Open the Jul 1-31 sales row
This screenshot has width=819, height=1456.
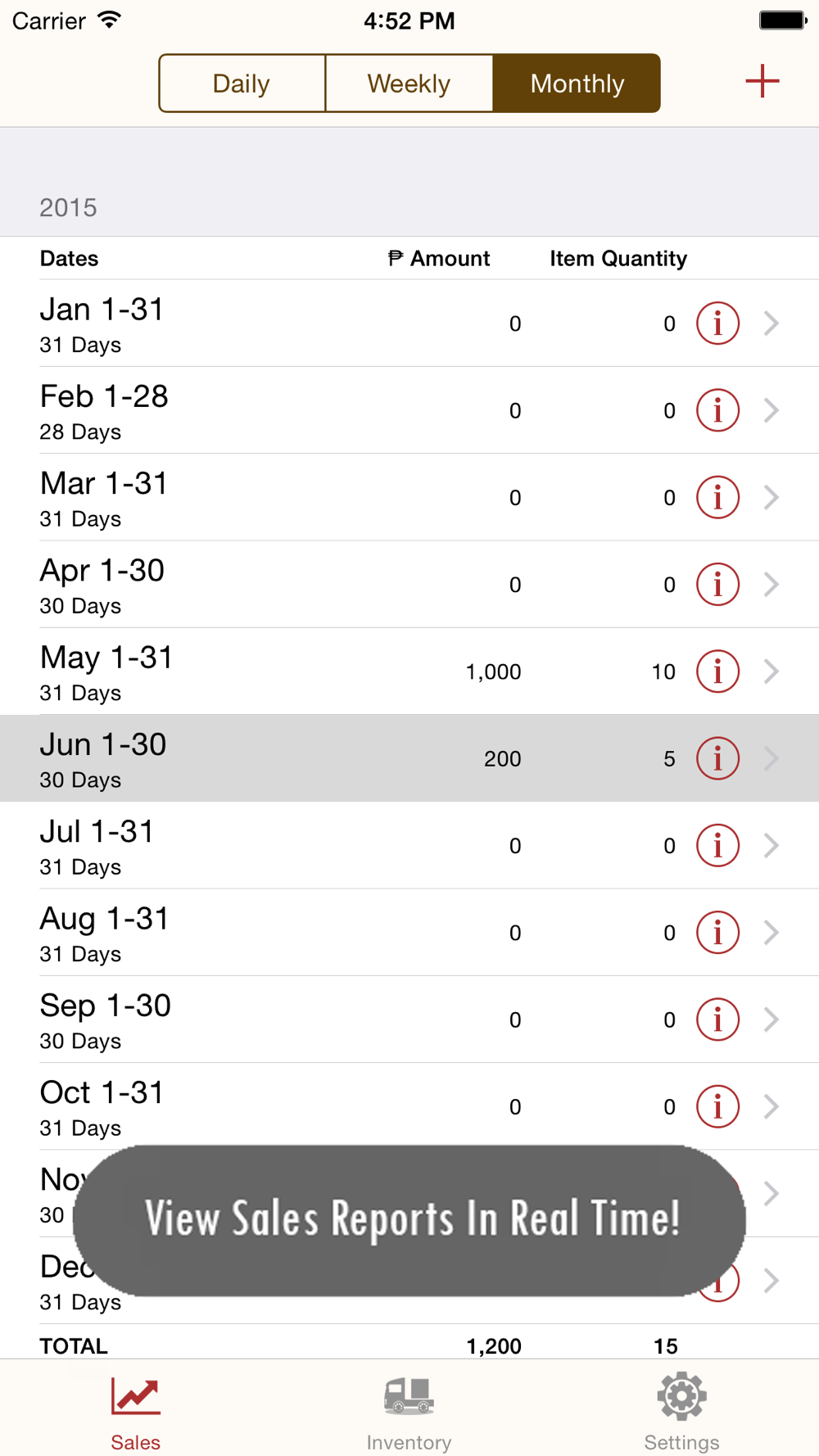(409, 845)
